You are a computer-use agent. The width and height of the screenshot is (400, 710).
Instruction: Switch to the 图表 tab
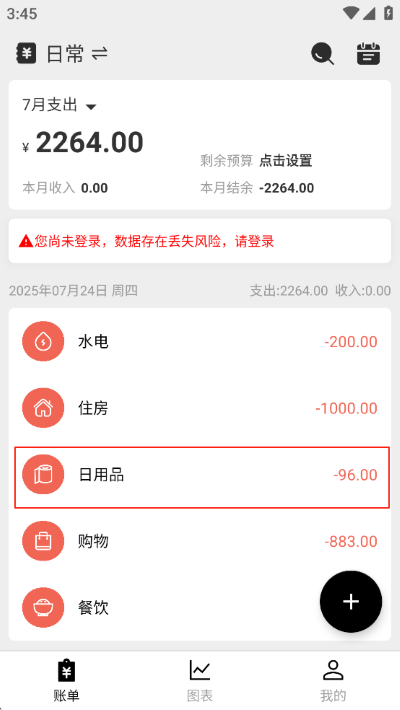click(x=200, y=681)
